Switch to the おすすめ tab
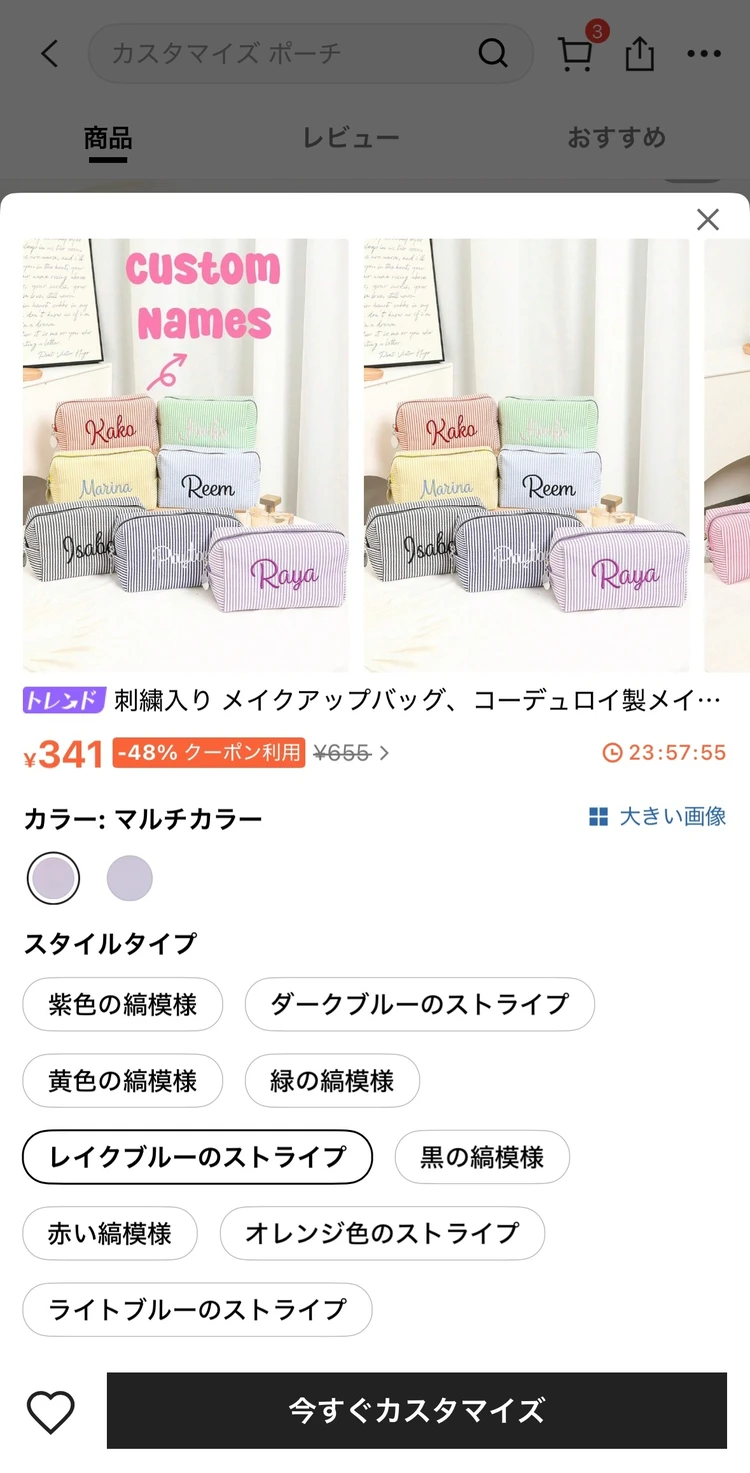Screen dimensions: 750x1473 tap(617, 139)
